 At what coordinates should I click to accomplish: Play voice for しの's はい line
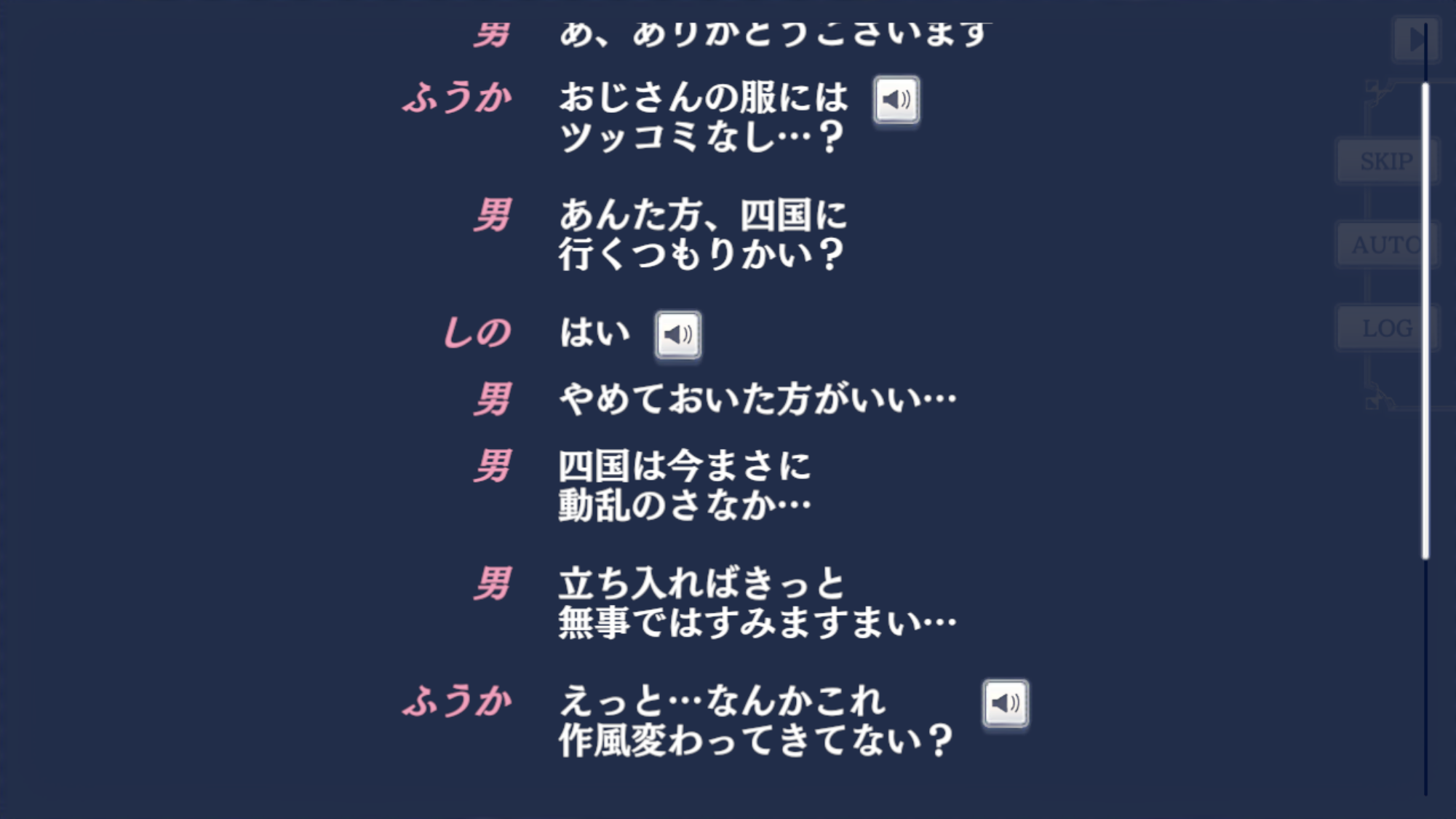click(677, 335)
